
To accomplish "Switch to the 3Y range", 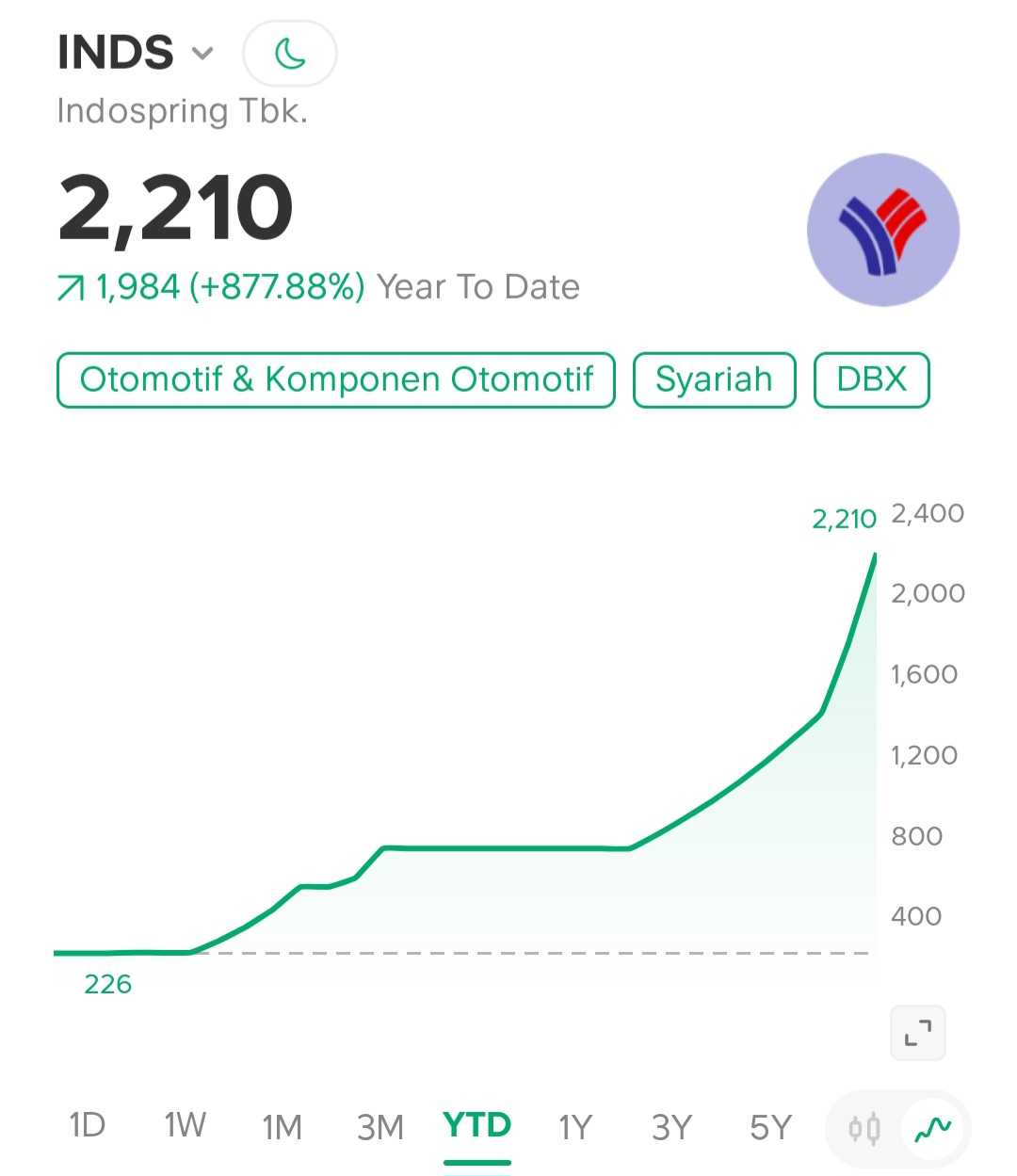I will click(671, 1126).
